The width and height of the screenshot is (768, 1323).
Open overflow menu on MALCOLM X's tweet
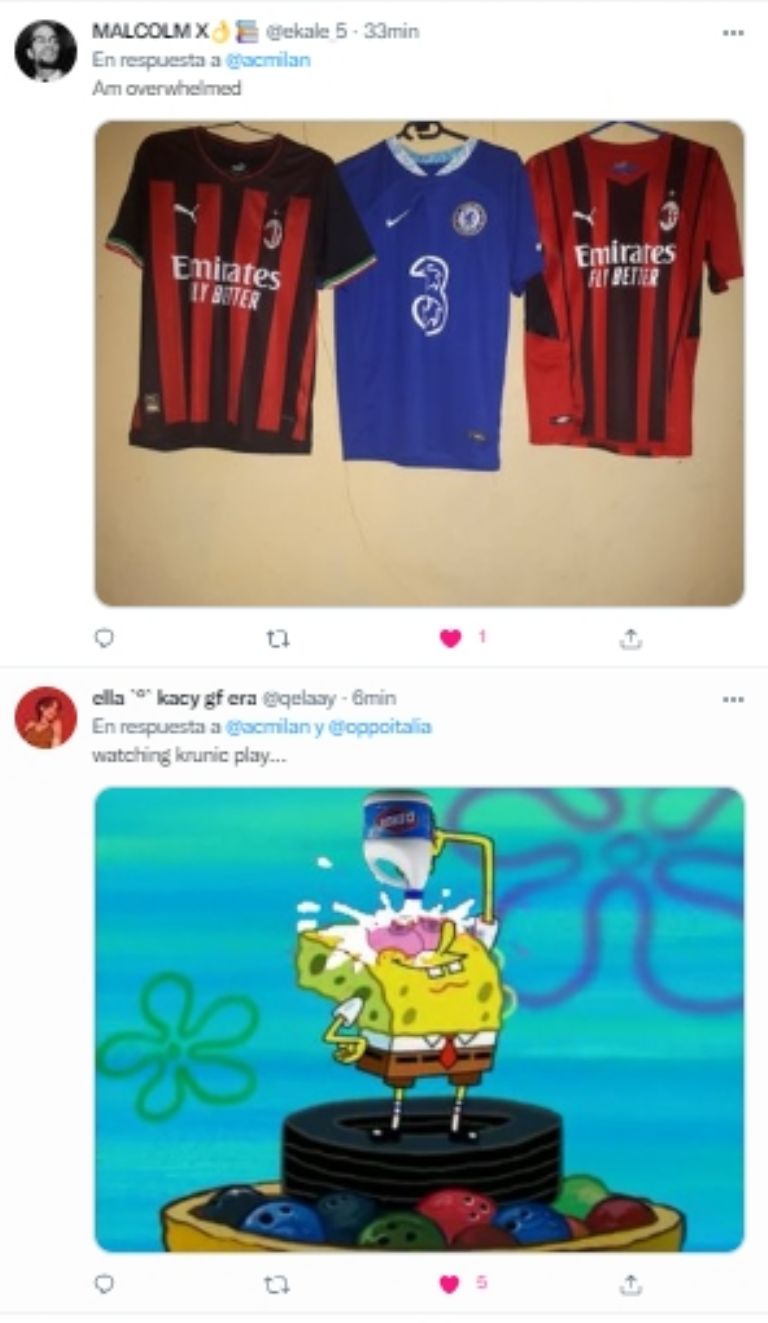[733, 32]
